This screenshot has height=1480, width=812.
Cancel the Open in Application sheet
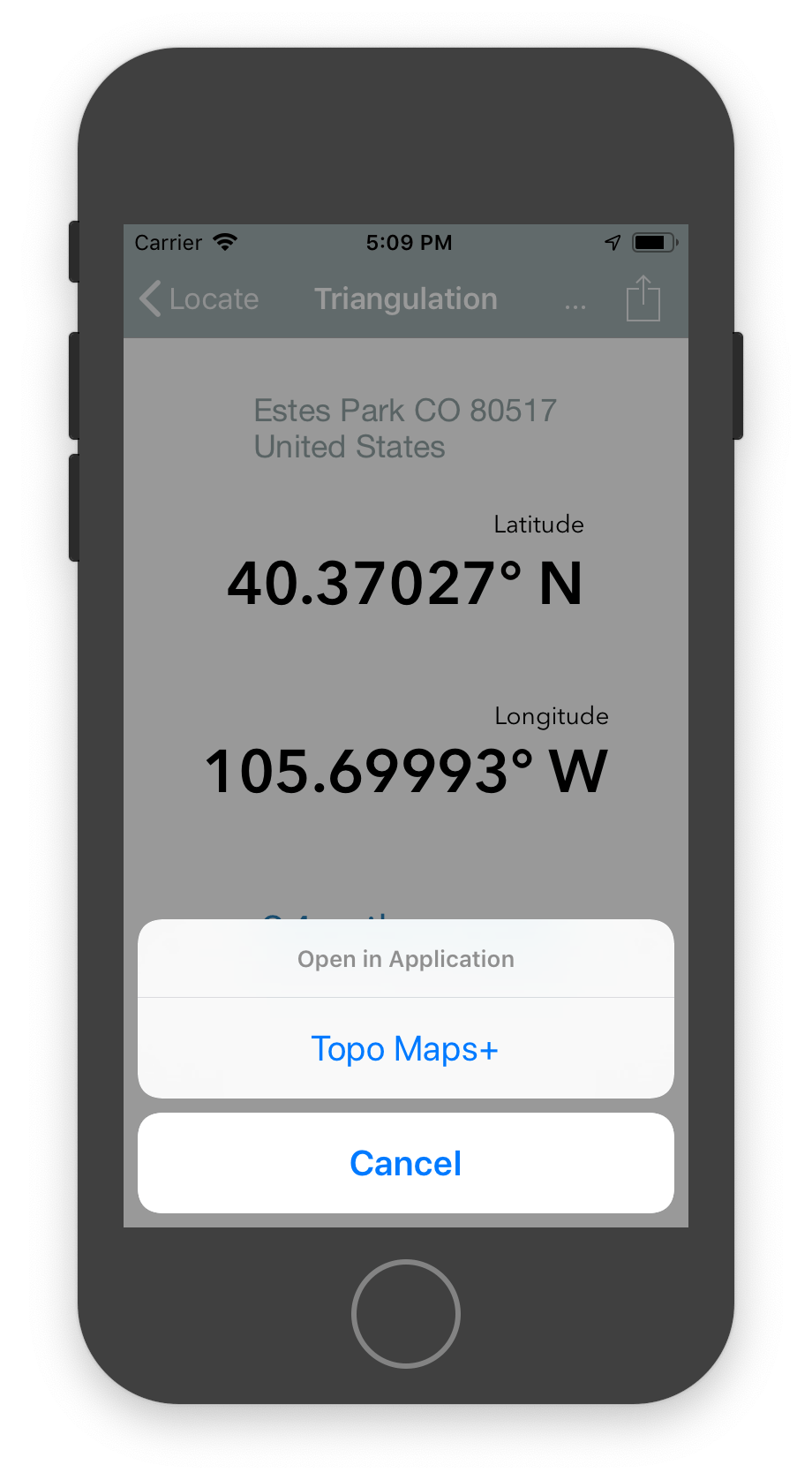tap(405, 1163)
